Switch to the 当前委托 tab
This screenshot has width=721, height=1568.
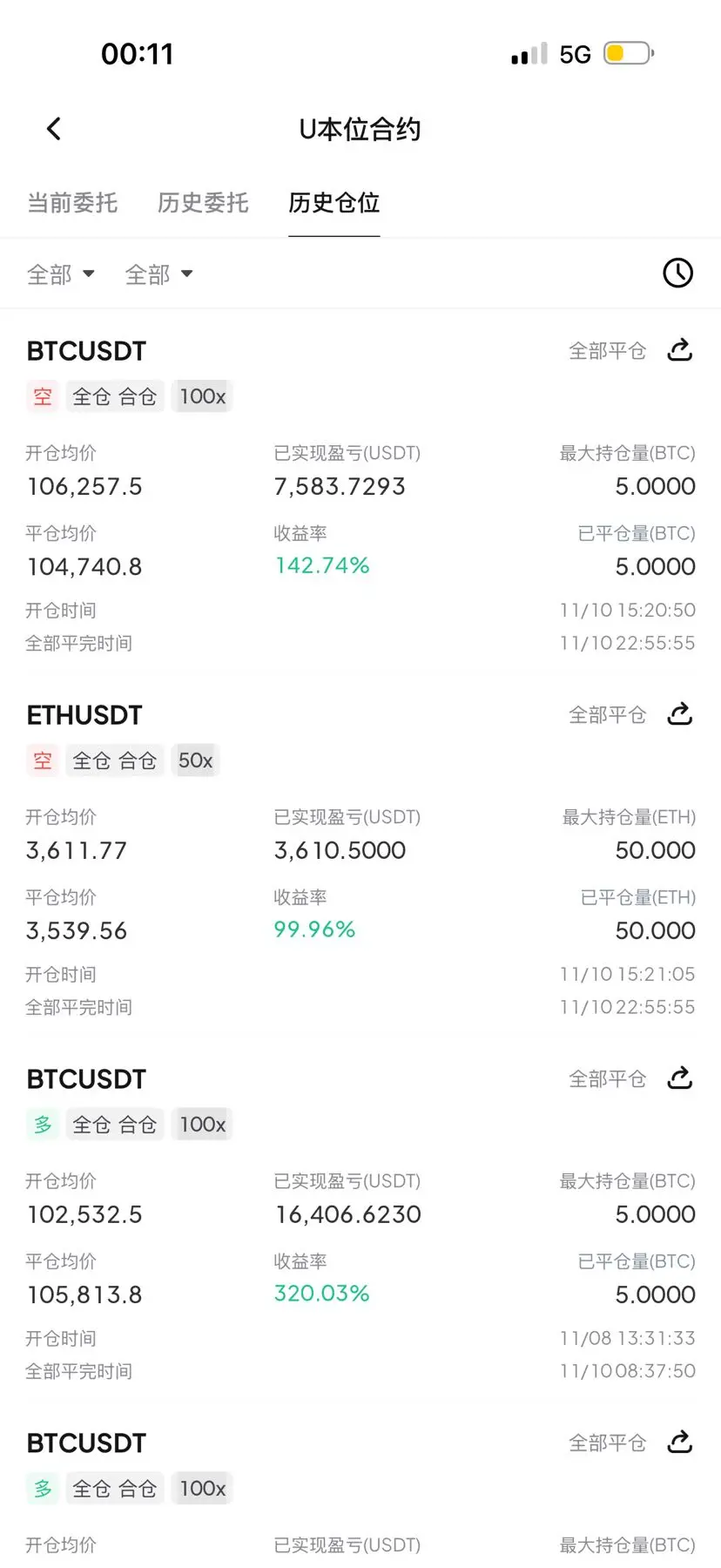(x=72, y=203)
